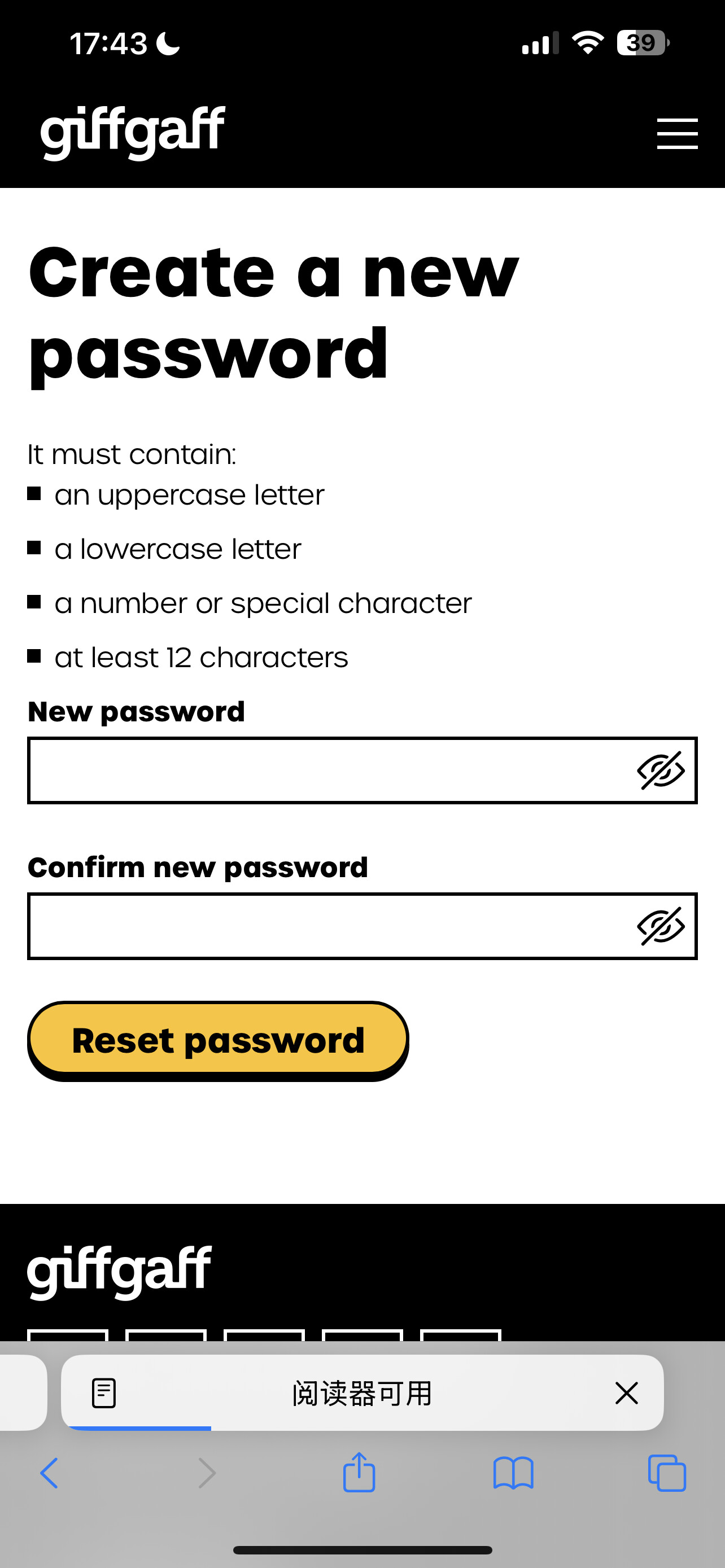Viewport: 725px width, 1568px height.
Task: Show the New password text
Action: [x=661, y=770]
